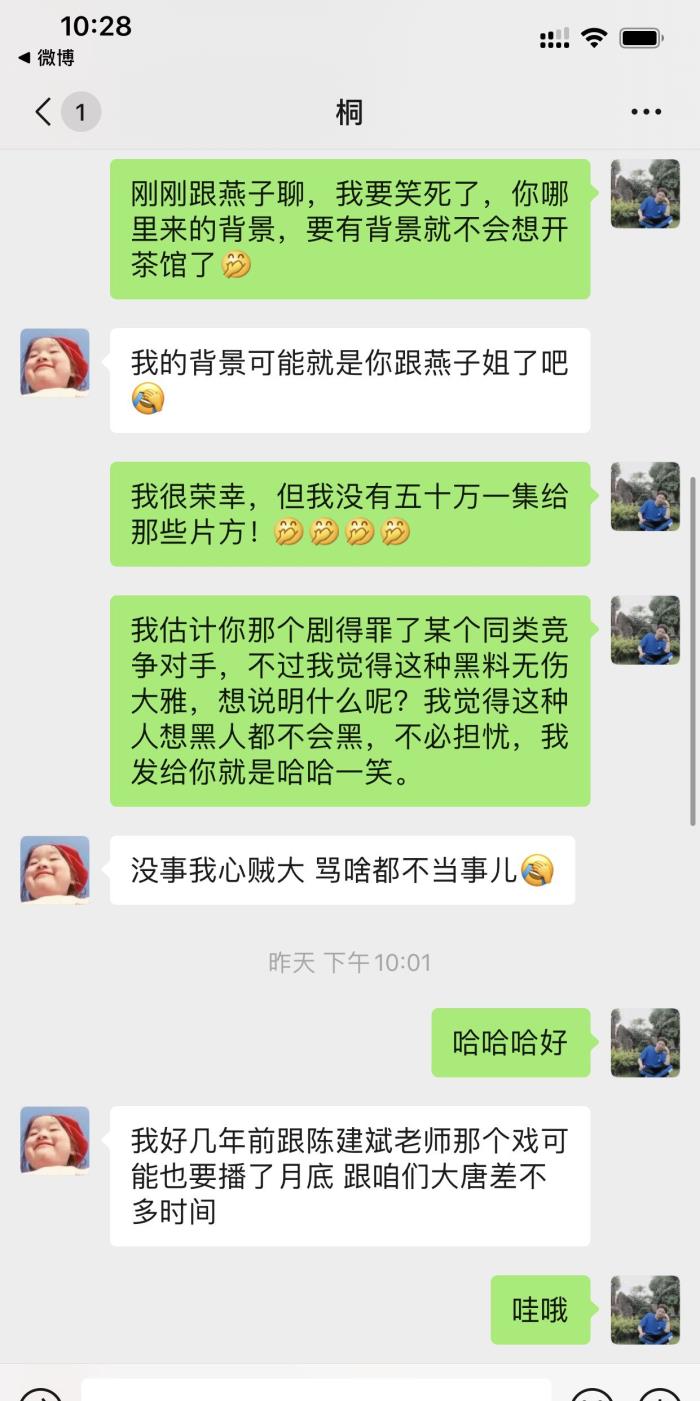Viewport: 700px width, 1401px height.
Task: Tap avatar beside the 我很荣幸 message
Action: [x=645, y=495]
